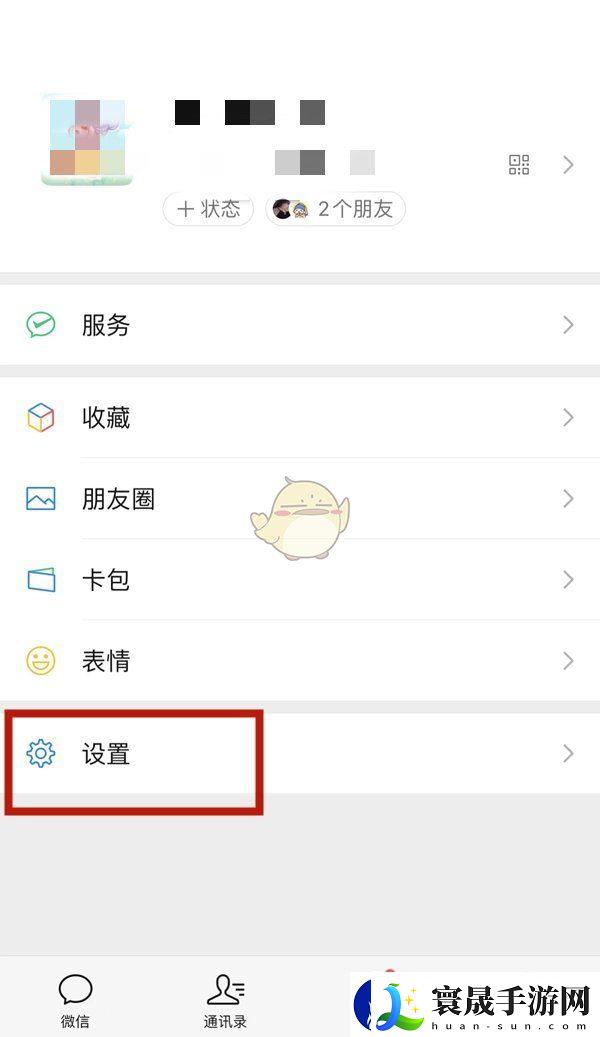Open 表情 stickers

click(300, 661)
